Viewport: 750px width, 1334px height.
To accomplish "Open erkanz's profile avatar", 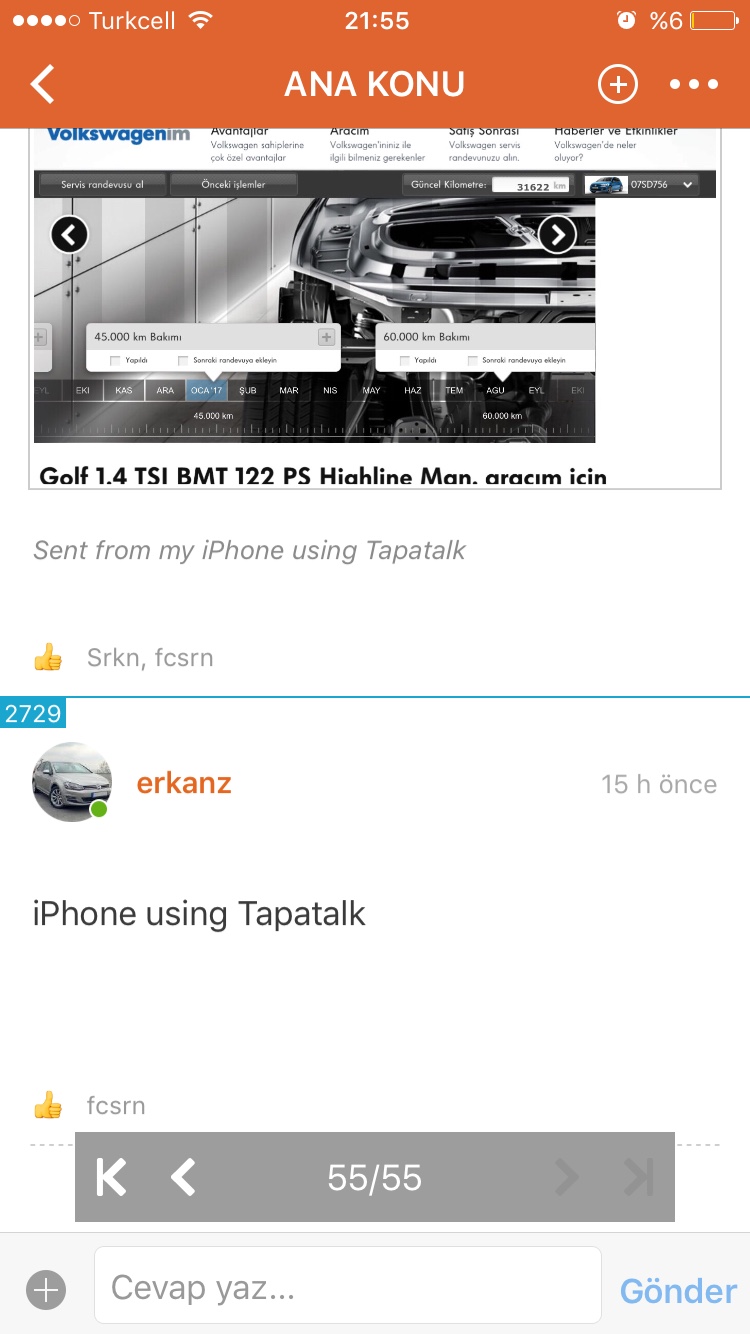I will click(x=72, y=782).
